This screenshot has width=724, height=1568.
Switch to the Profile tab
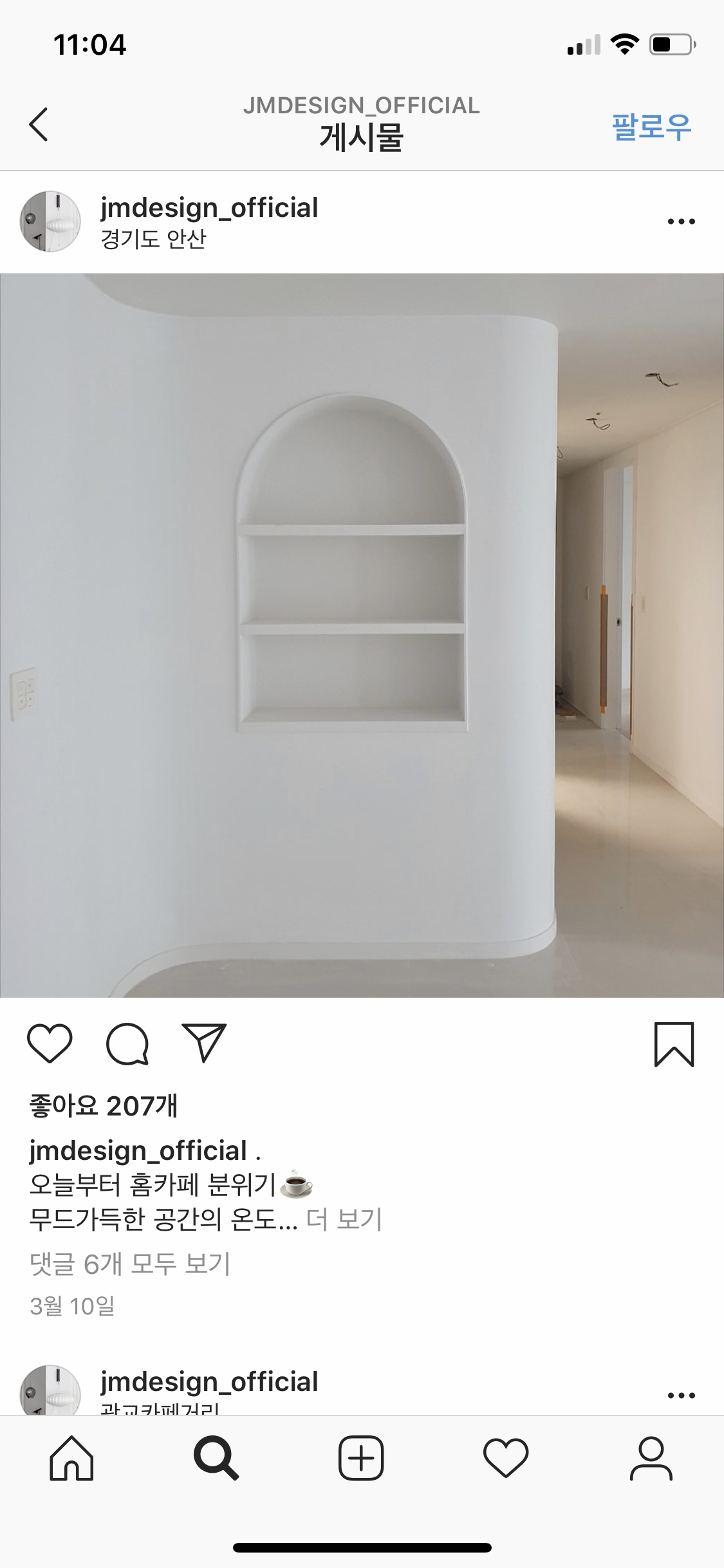[x=651, y=1458]
